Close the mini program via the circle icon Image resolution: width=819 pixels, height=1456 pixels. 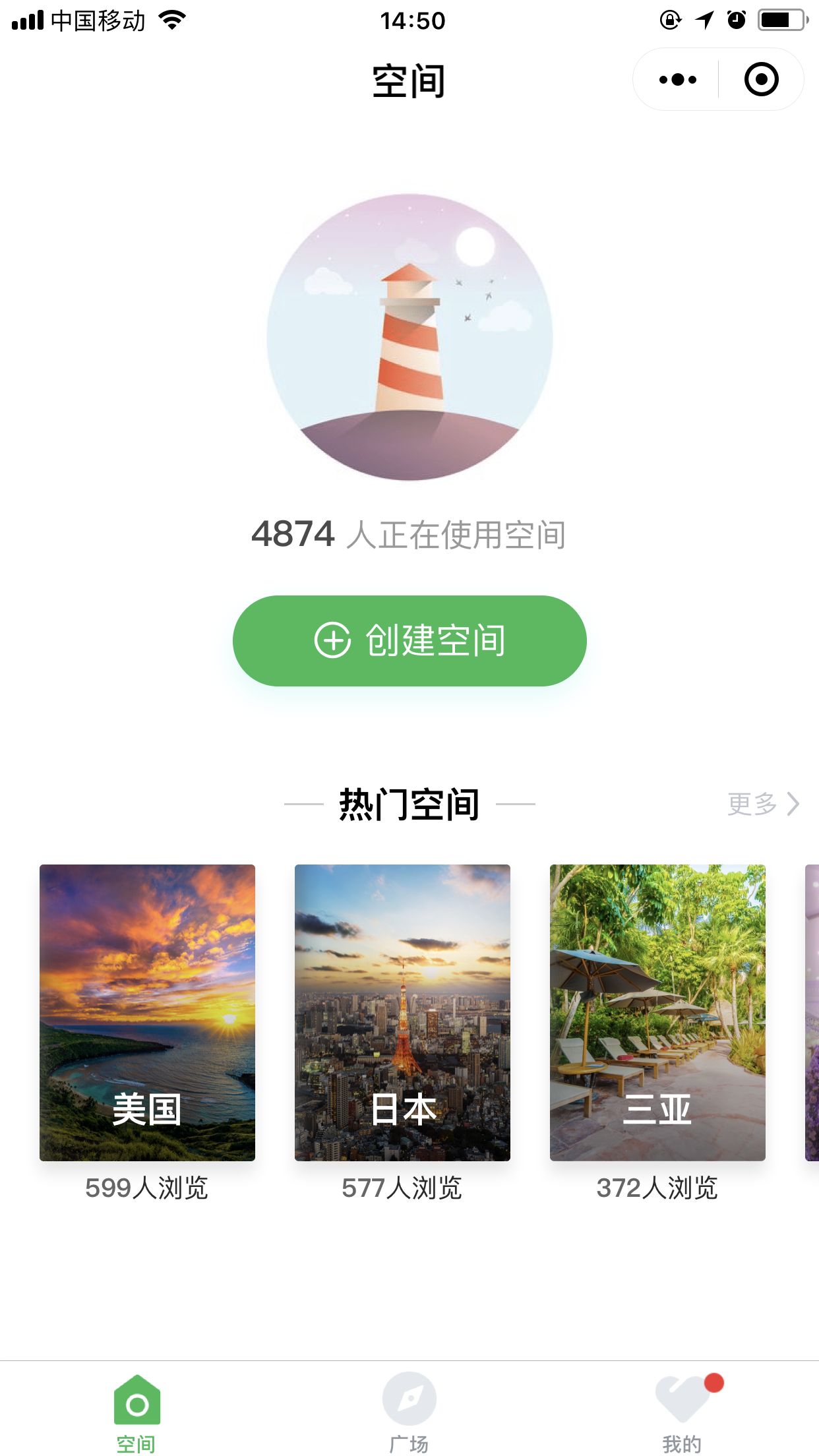click(761, 80)
